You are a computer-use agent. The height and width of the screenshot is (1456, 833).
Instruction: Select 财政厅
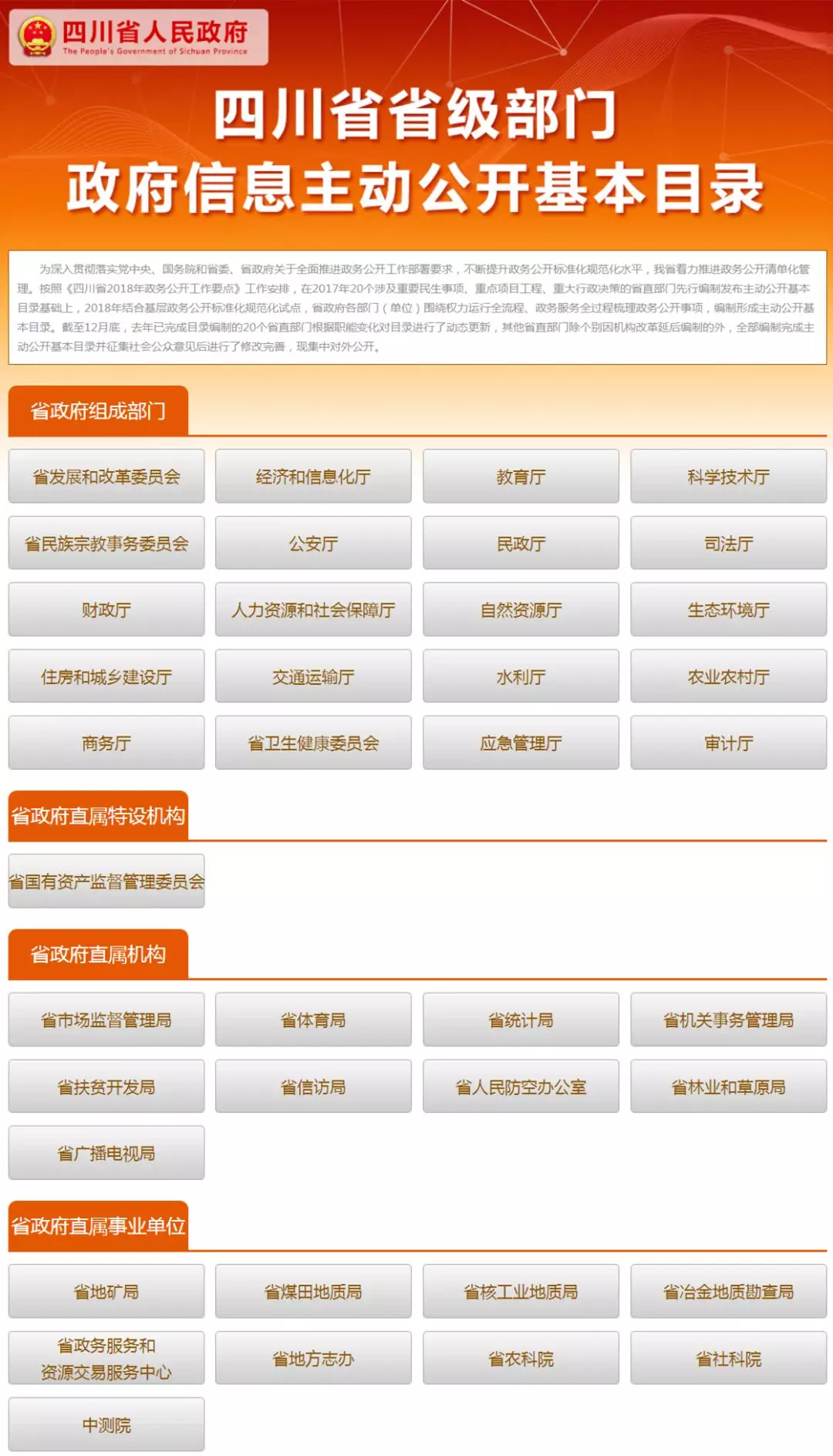(x=106, y=610)
